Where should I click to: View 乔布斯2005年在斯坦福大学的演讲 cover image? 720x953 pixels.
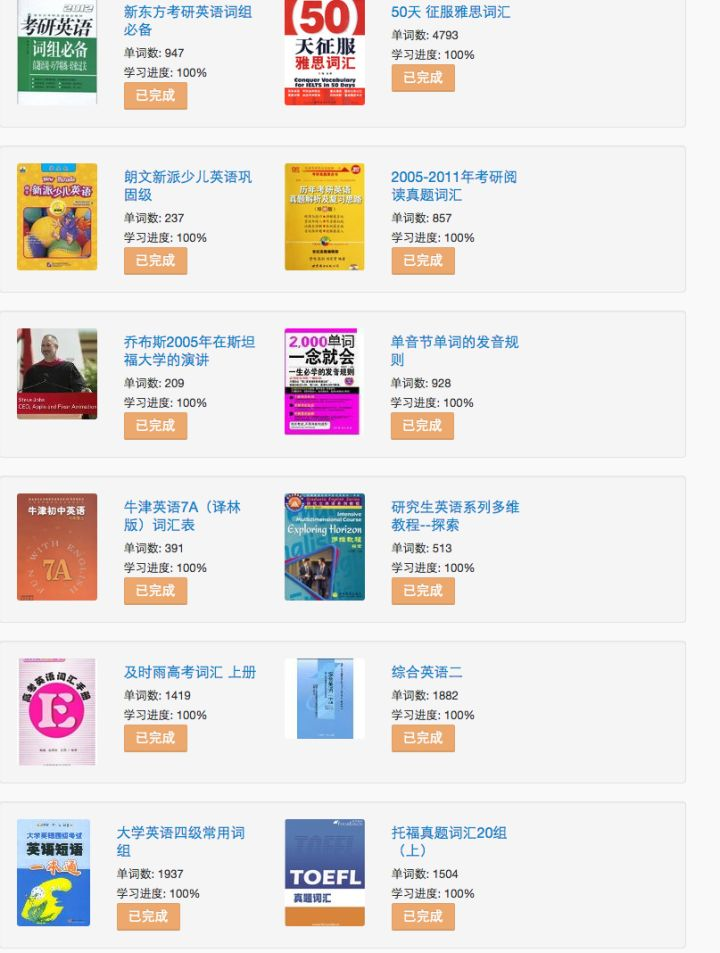click(57, 374)
